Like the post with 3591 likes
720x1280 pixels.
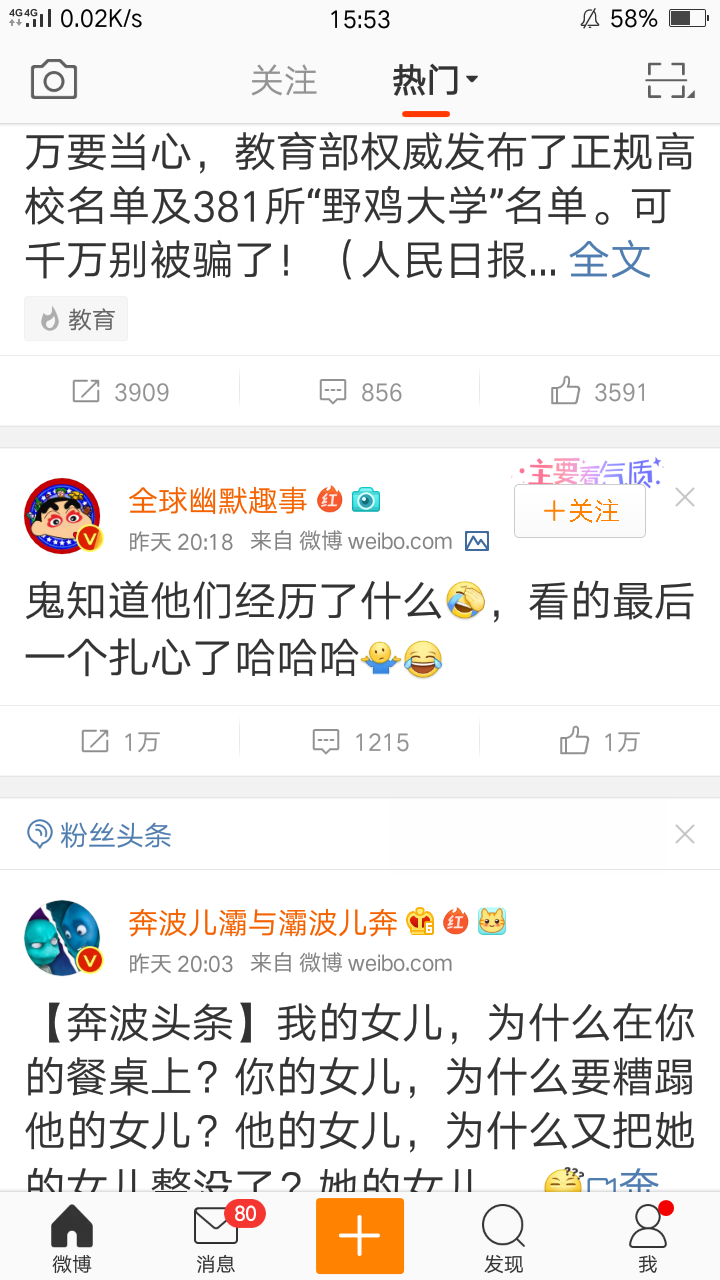coord(599,392)
